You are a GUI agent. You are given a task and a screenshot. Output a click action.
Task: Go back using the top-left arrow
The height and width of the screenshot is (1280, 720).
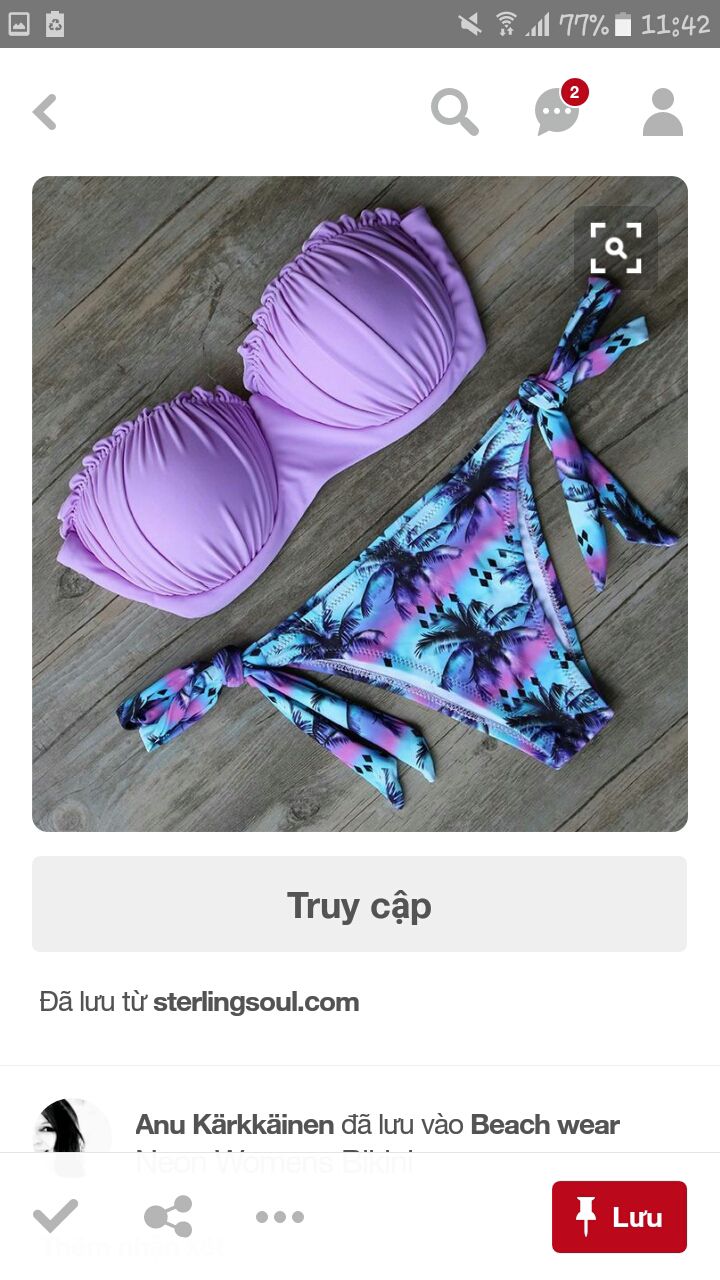tap(45, 112)
